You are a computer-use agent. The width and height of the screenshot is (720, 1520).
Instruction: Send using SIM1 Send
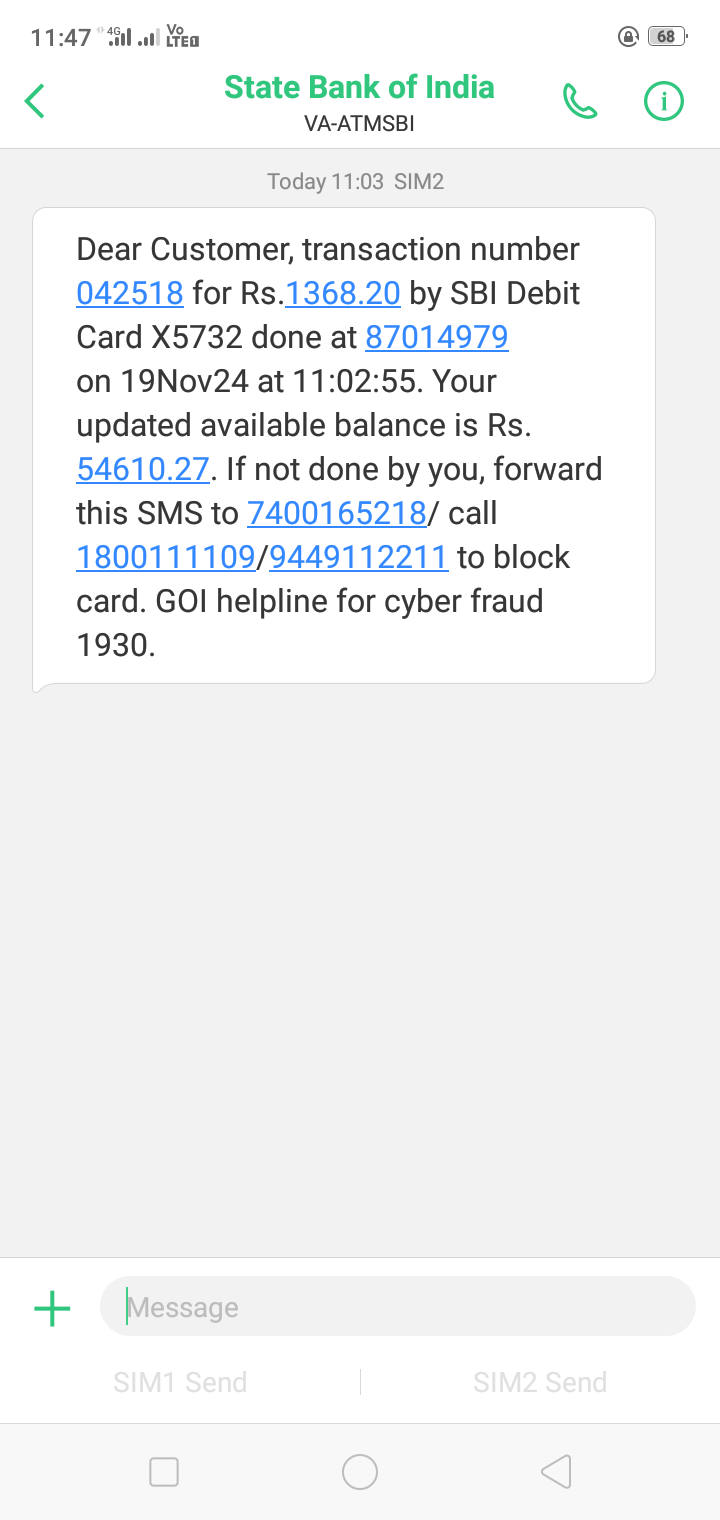point(180,1382)
